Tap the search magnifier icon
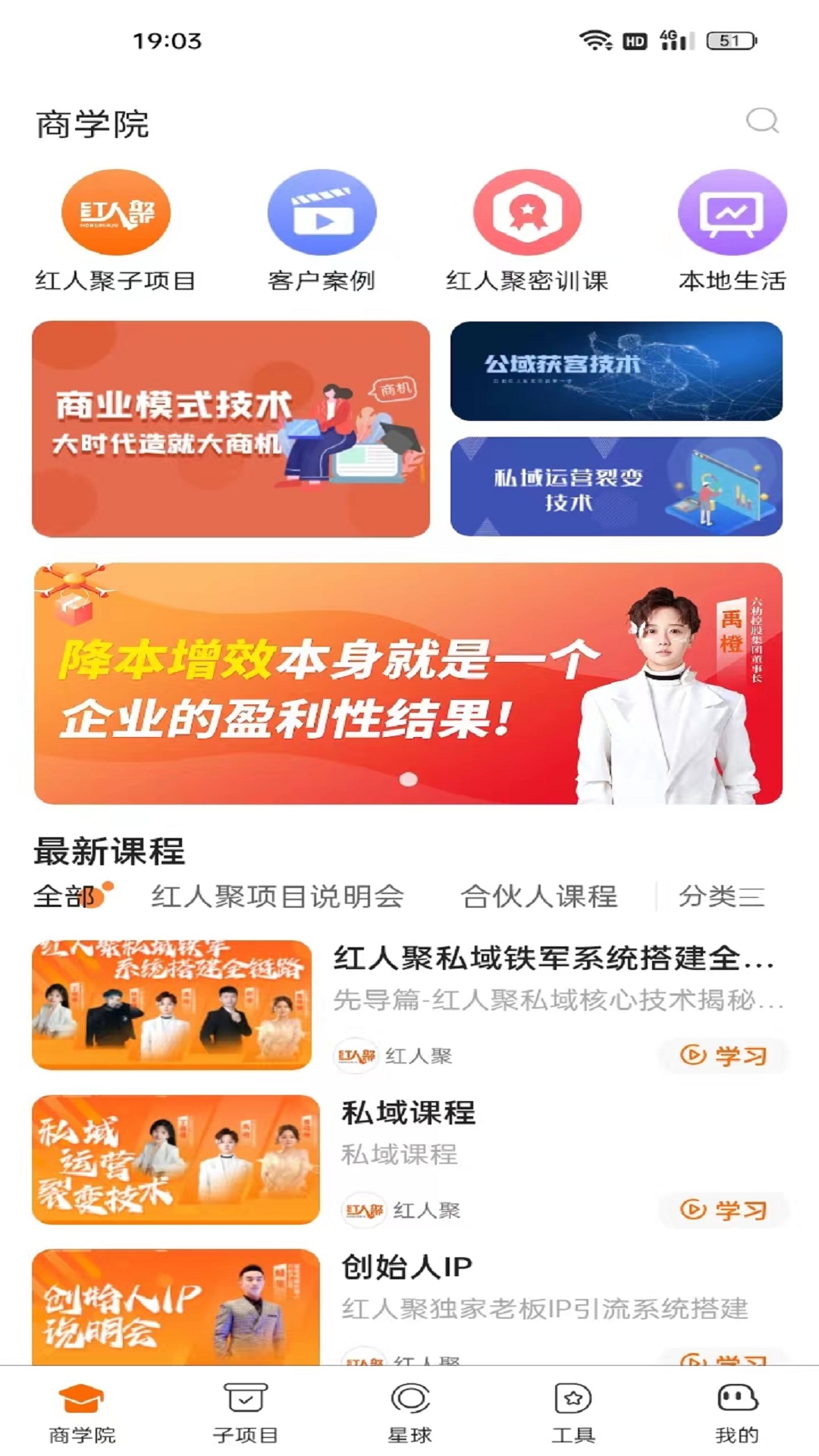 [762, 120]
